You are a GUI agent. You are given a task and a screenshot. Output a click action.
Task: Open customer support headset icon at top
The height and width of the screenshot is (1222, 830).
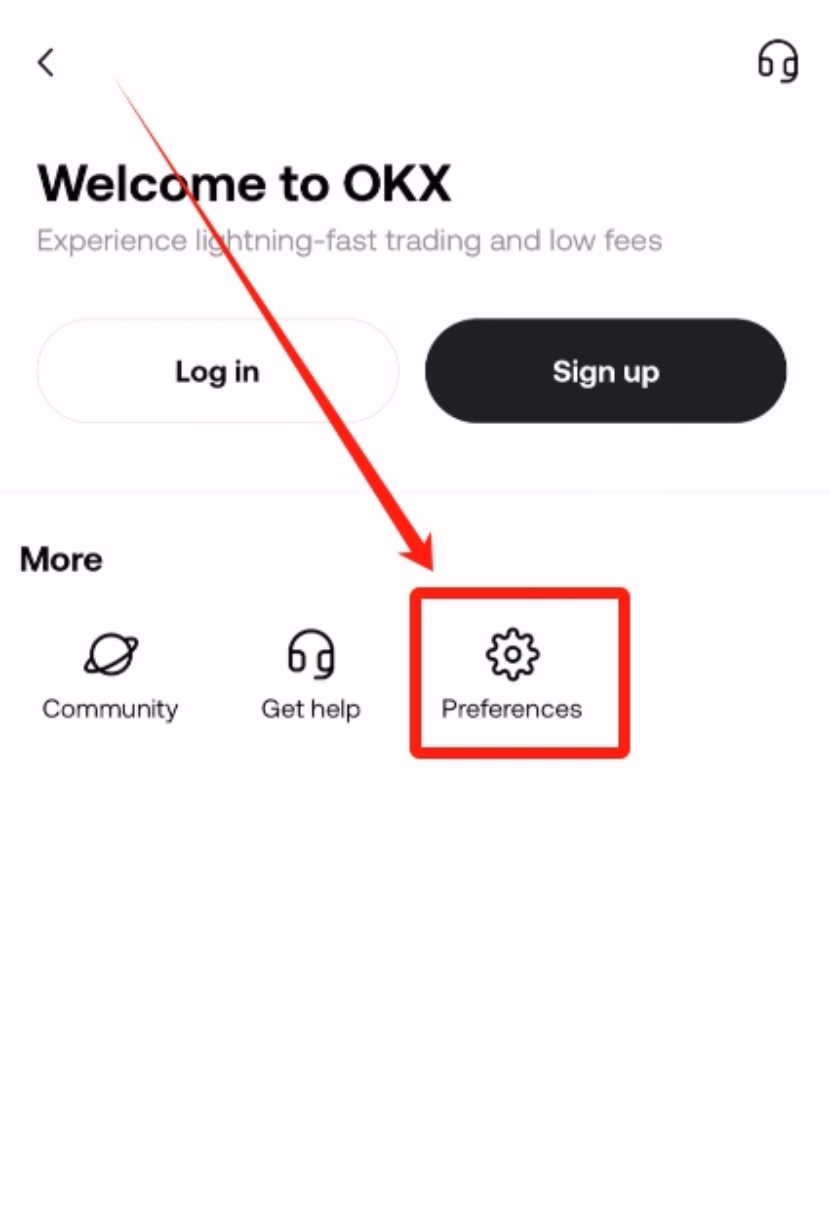click(777, 62)
